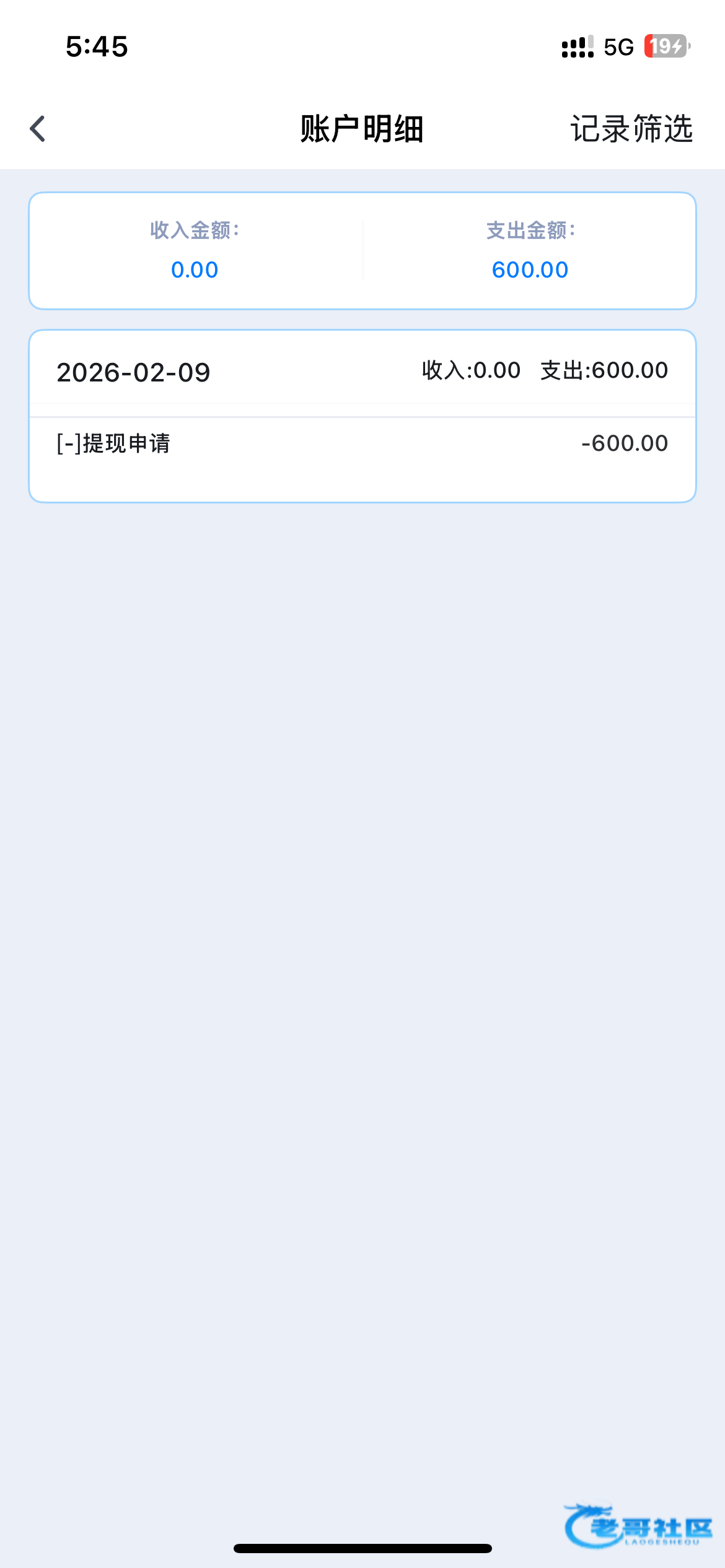Open the 提现申请 -600.00 record
The image size is (725, 1568).
coord(362,443)
